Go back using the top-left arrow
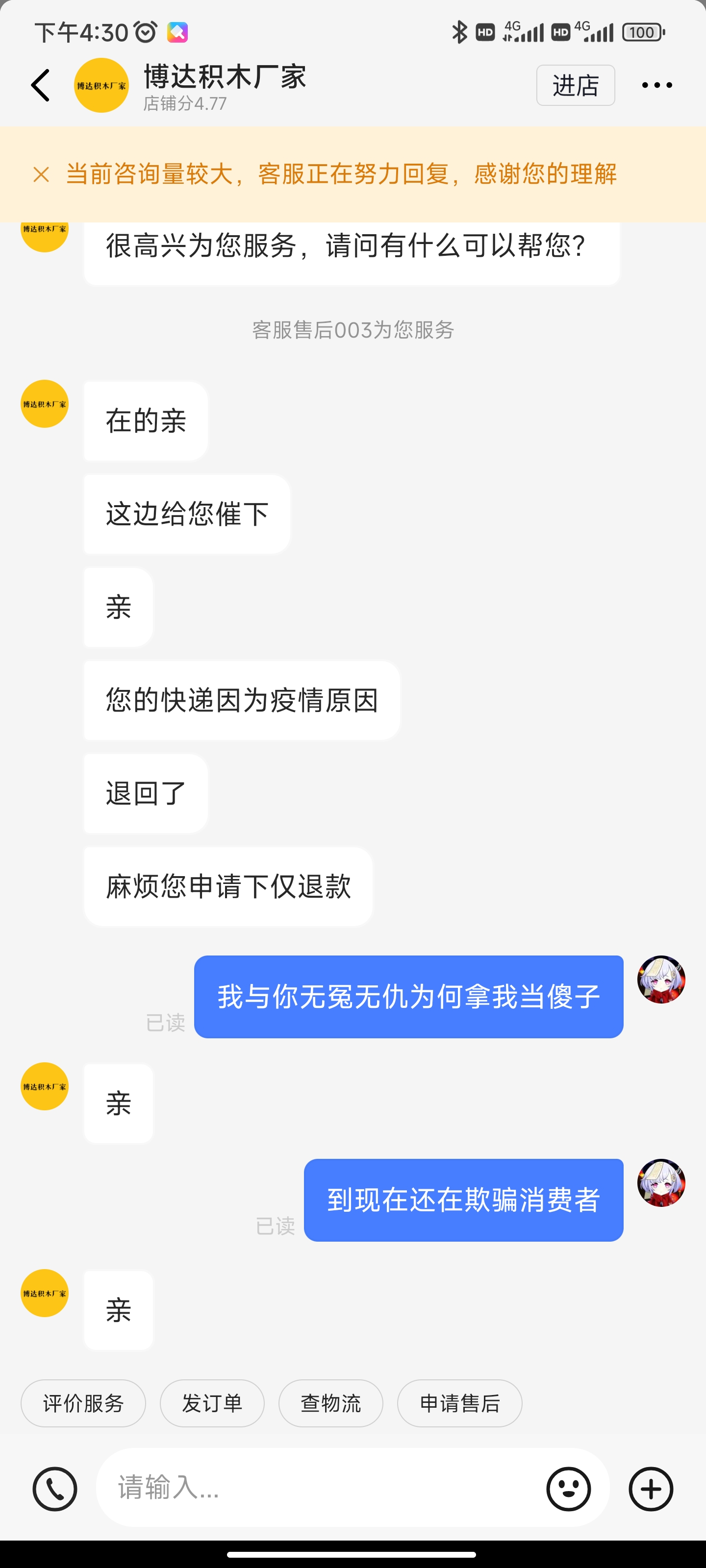The height and width of the screenshot is (1568, 706). click(40, 85)
